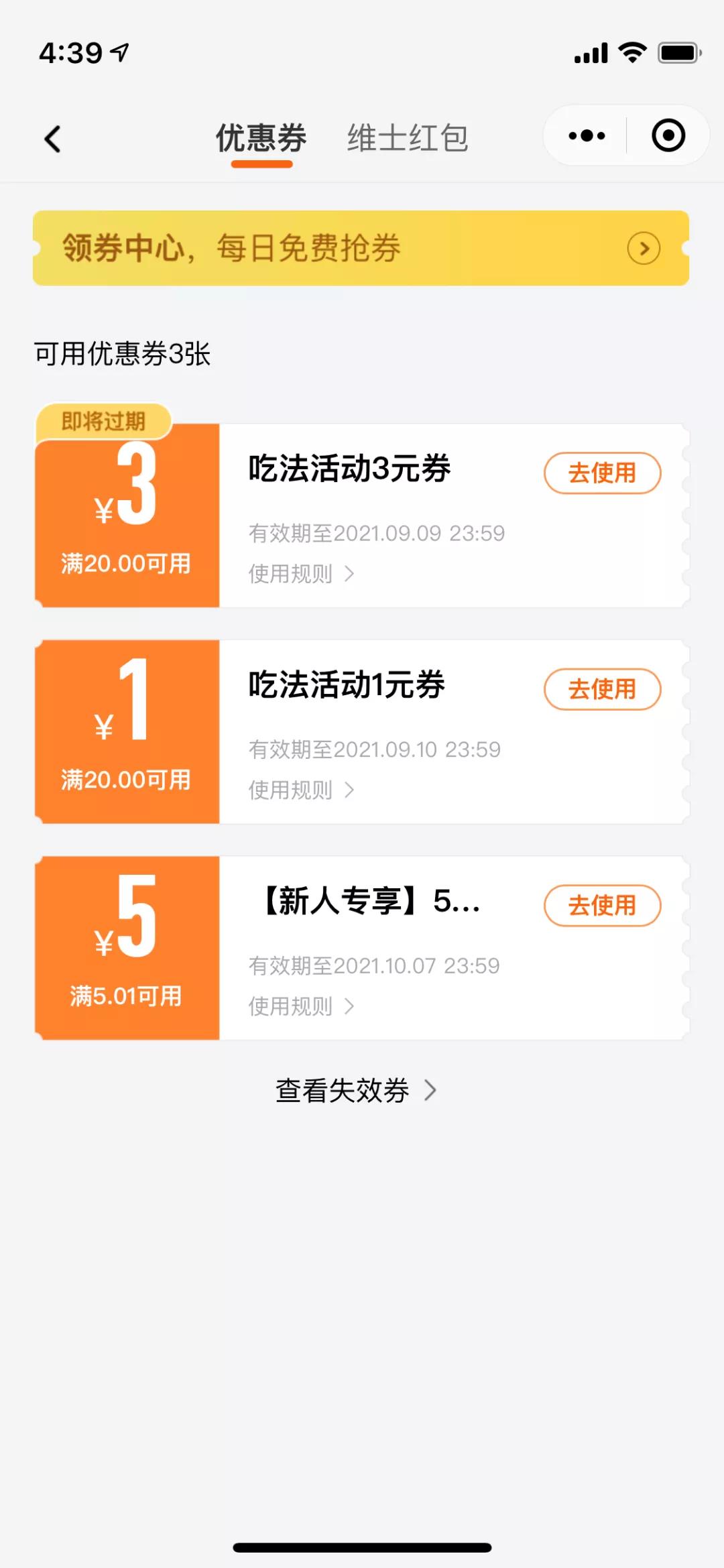Go back using the top-left arrow
This screenshot has width=724, height=1568.
pyautogui.click(x=52, y=139)
